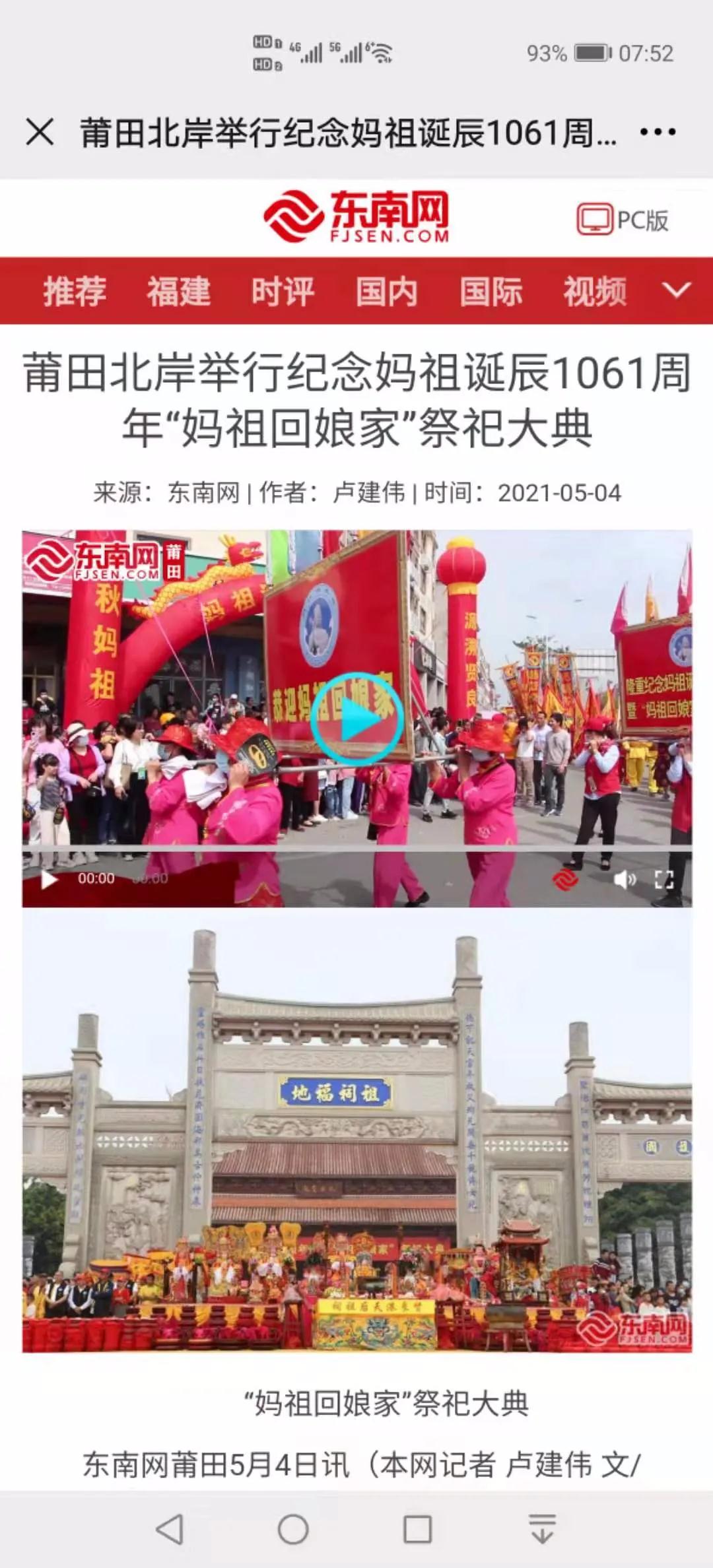
Task: Expand the category dropdown arrow
Action: 676,290
